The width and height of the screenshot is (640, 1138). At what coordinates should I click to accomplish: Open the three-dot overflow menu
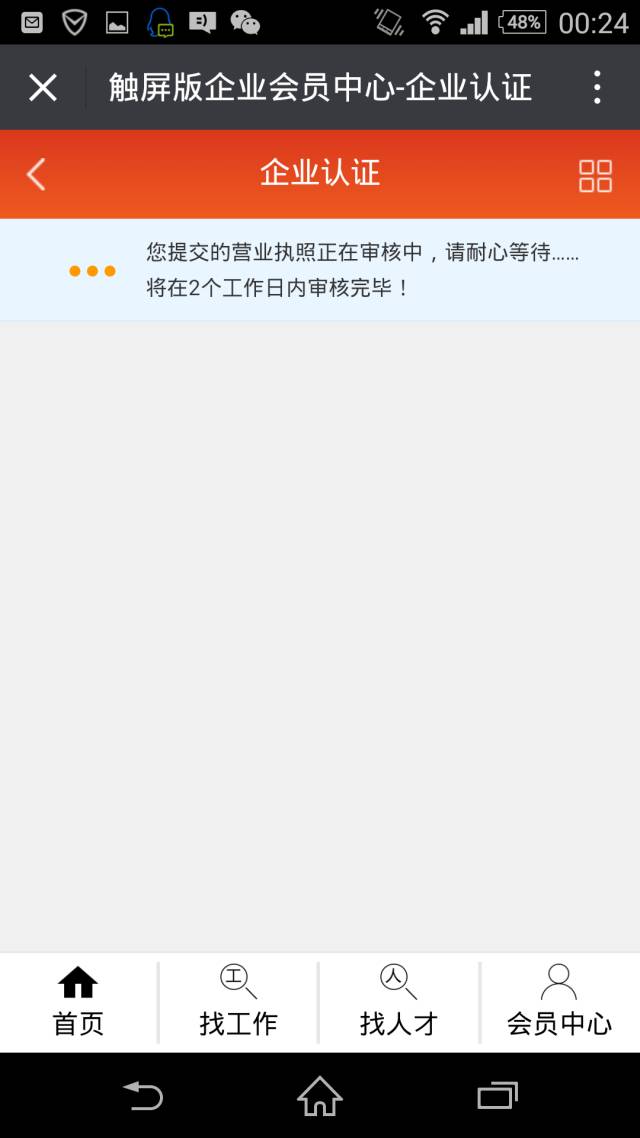pos(597,88)
